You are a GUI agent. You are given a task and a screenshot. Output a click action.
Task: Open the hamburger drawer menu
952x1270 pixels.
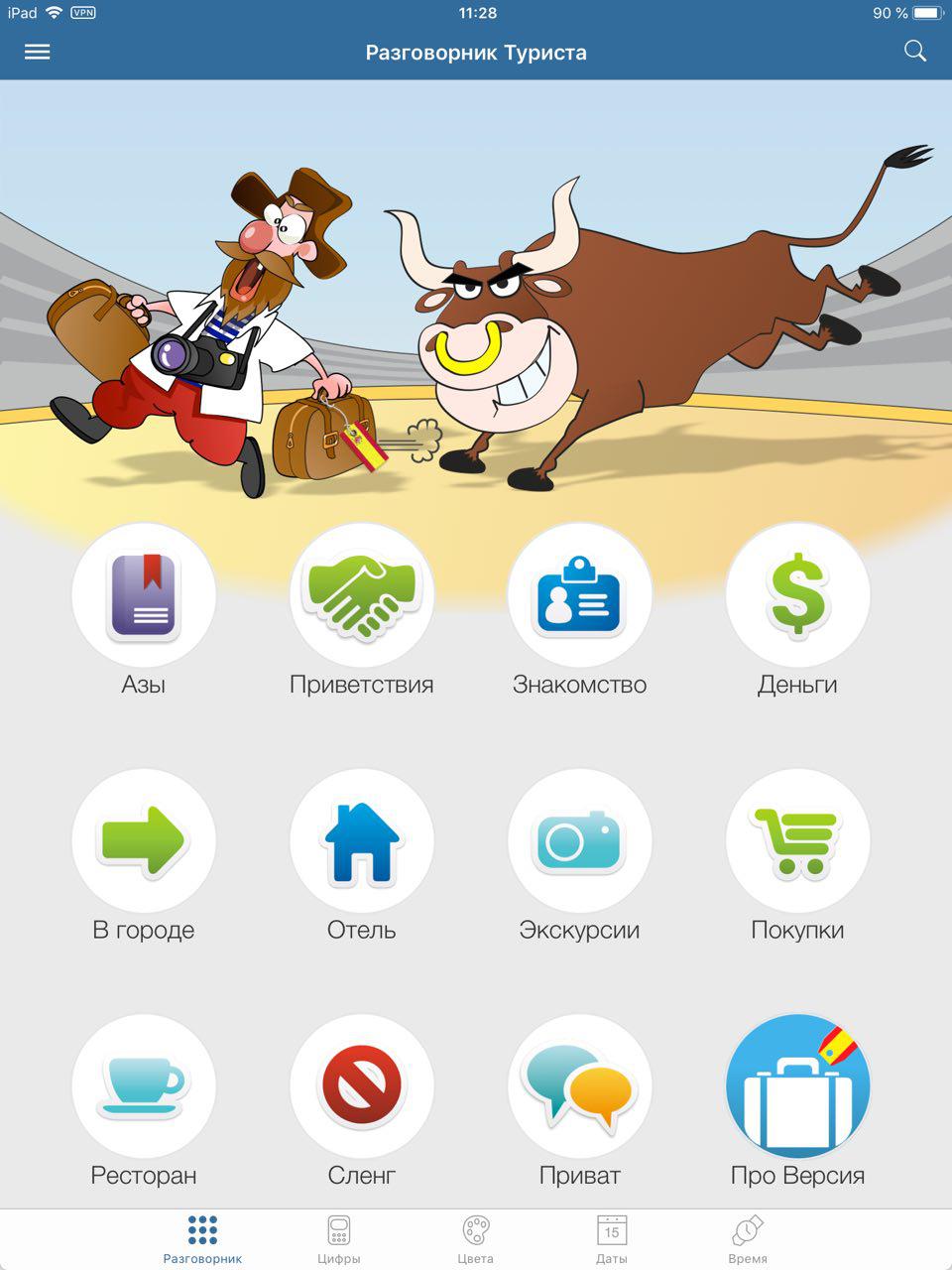click(37, 52)
